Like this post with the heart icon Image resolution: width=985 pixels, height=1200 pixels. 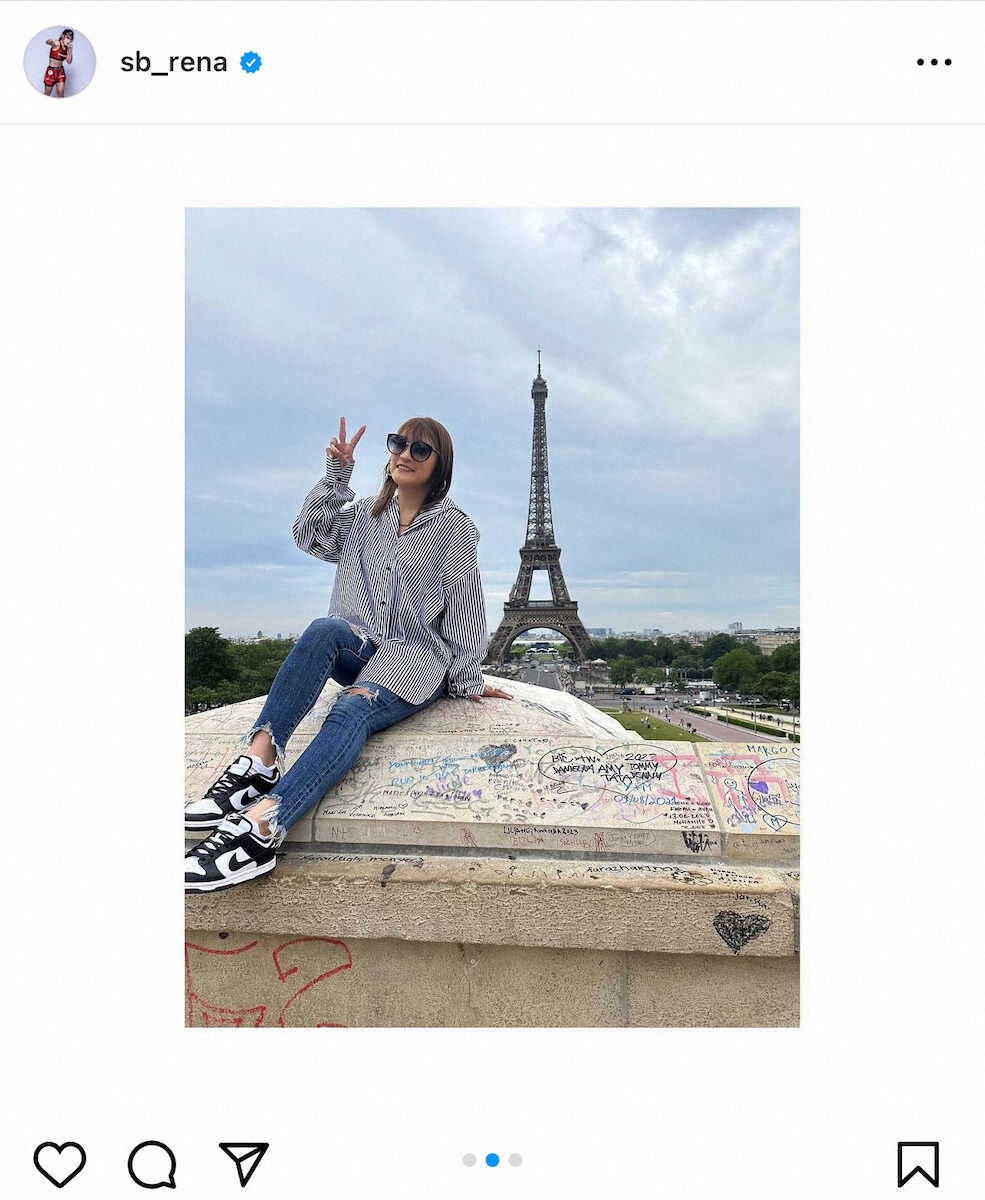coord(60,1164)
